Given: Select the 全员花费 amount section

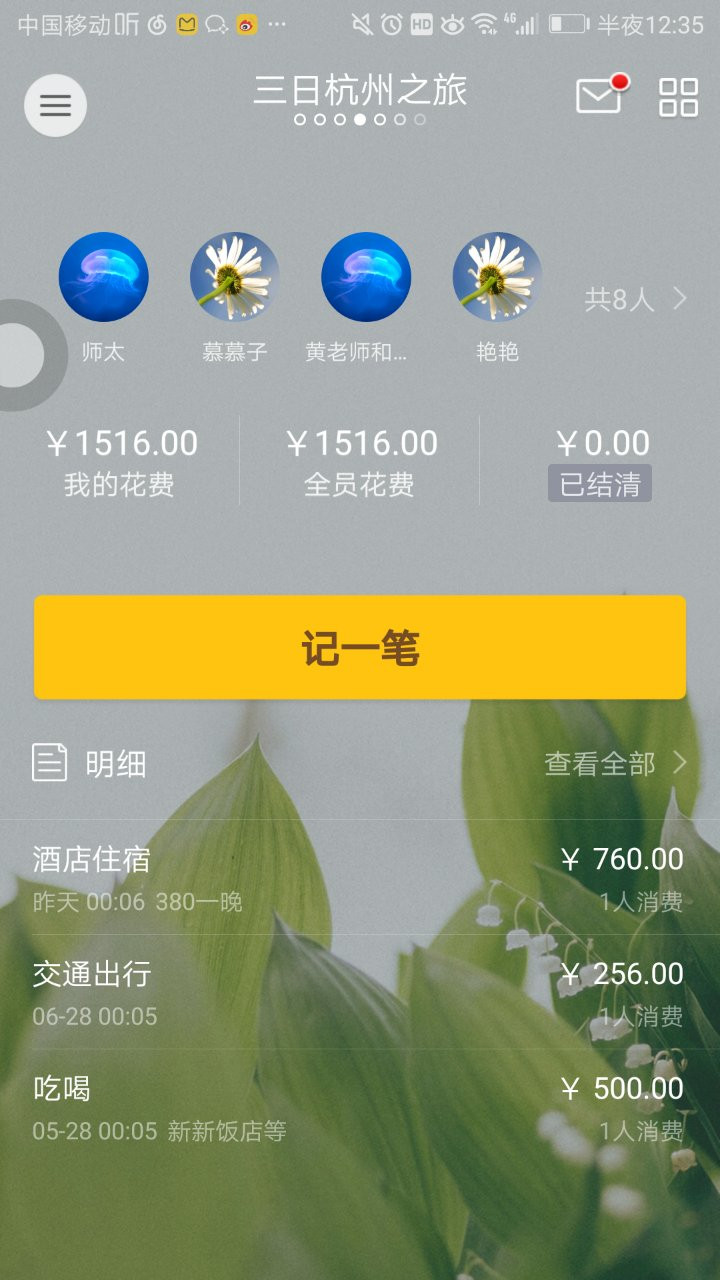Looking at the screenshot, I should tap(360, 460).
